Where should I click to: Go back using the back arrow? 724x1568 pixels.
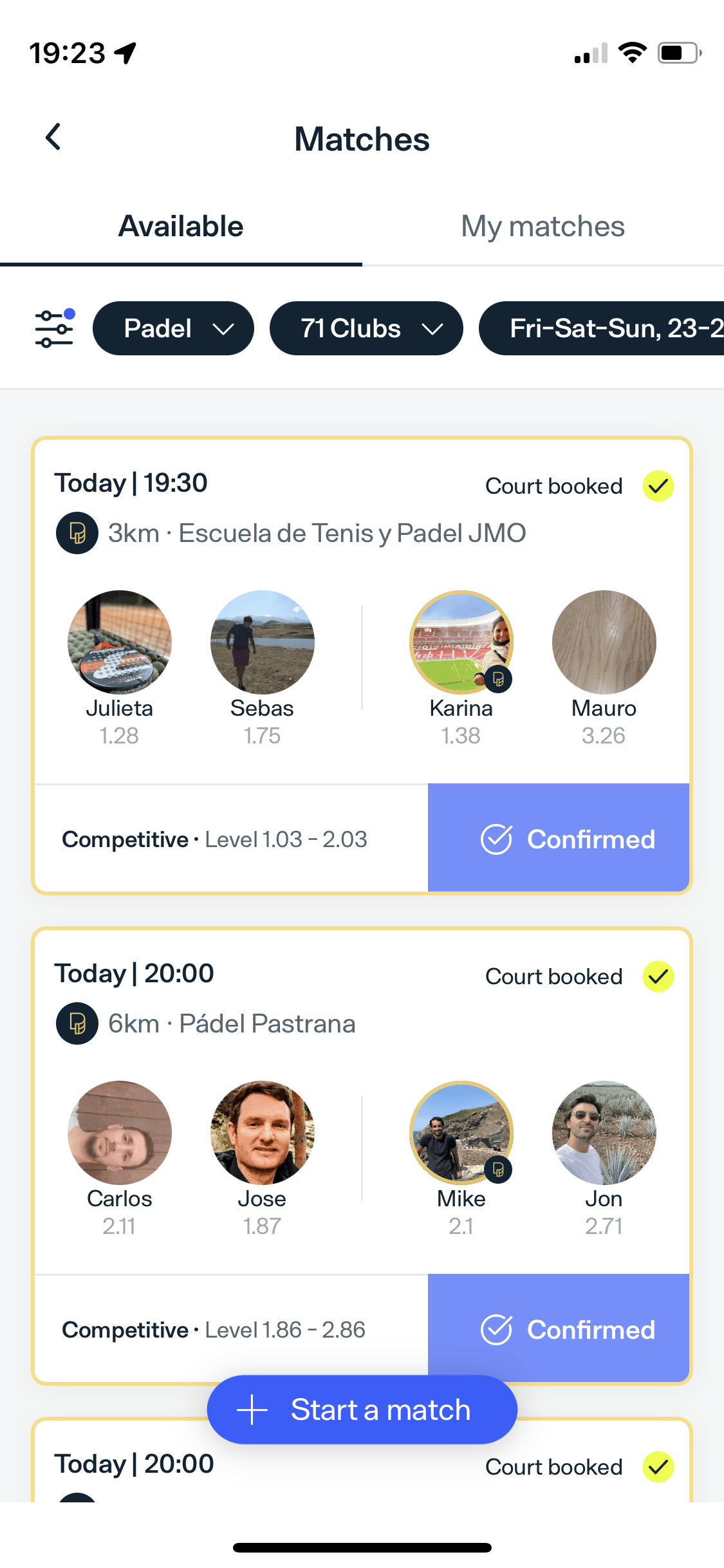click(x=53, y=137)
